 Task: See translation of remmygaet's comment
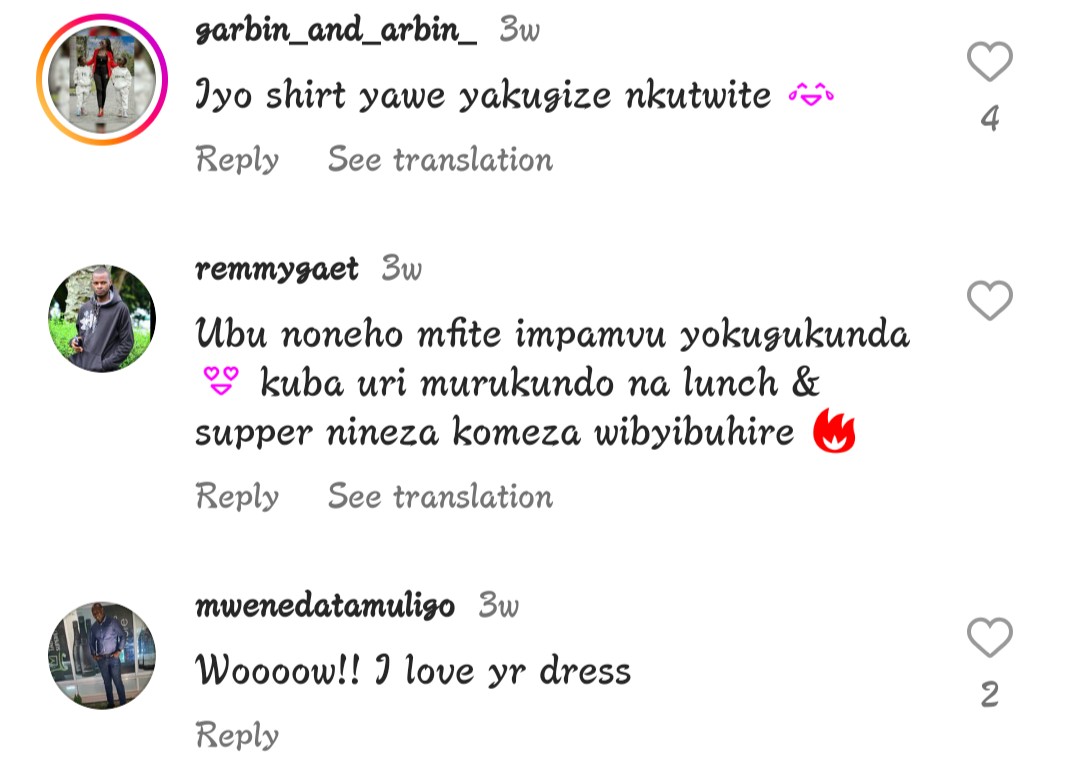[x=440, y=496]
